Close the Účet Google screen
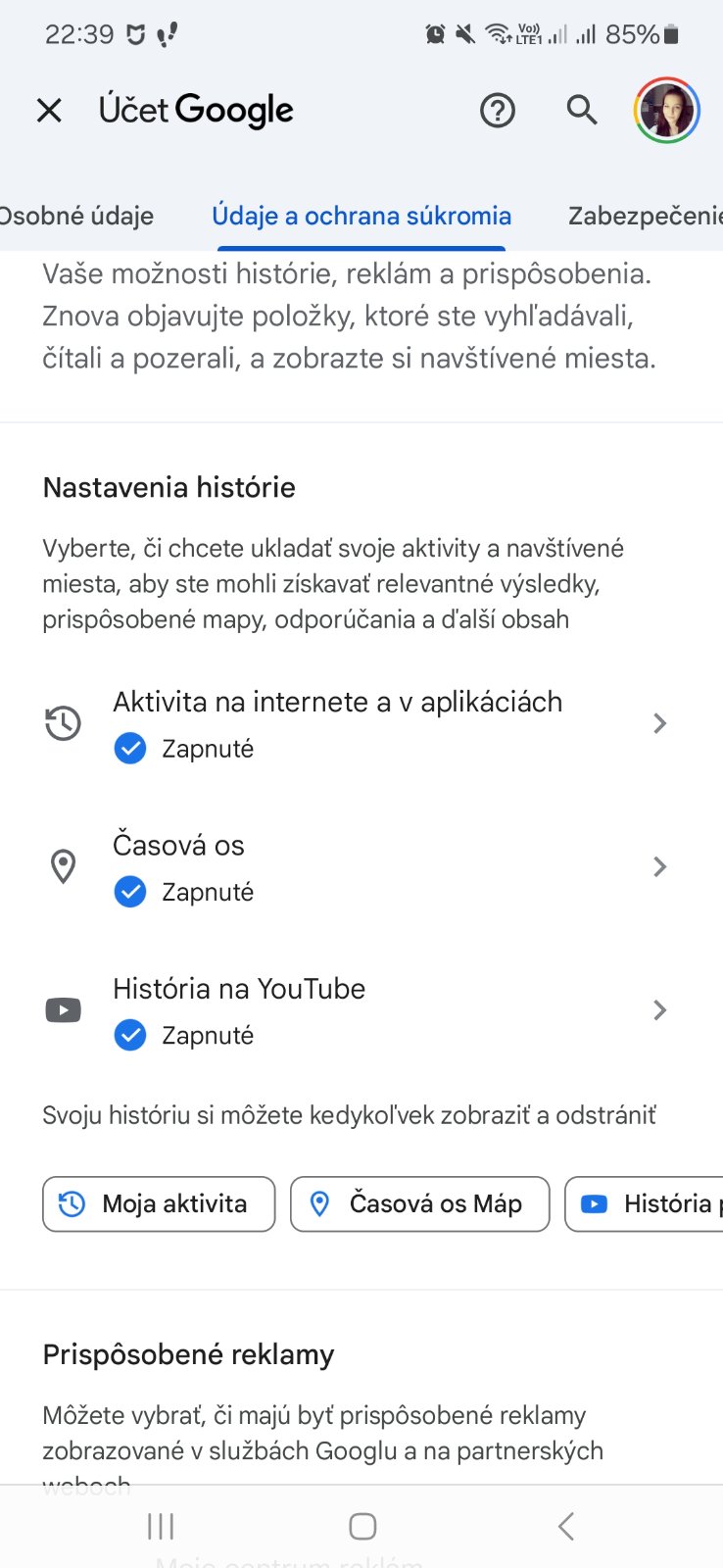The height and width of the screenshot is (1568, 723). tap(49, 111)
